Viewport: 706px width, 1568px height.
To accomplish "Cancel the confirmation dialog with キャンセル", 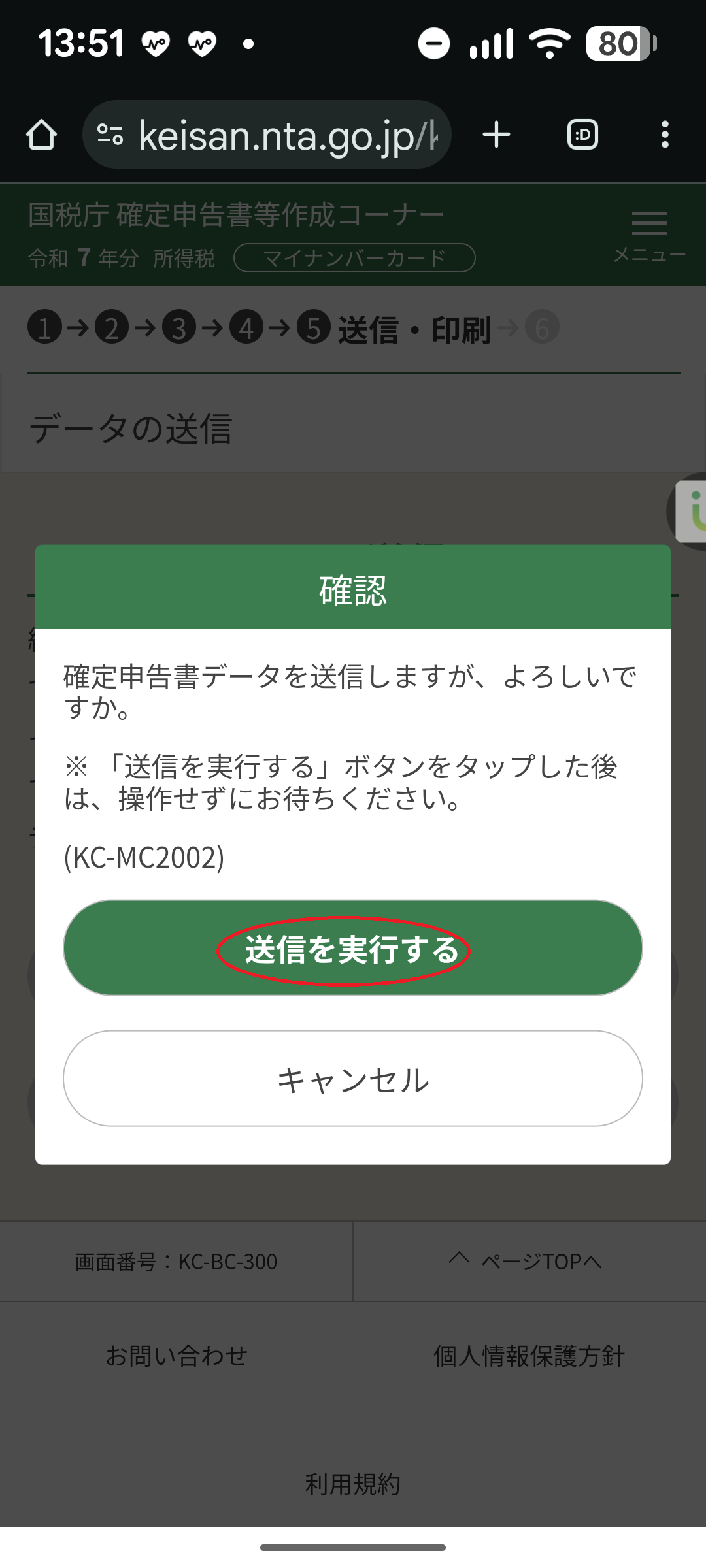I will coord(353,1079).
